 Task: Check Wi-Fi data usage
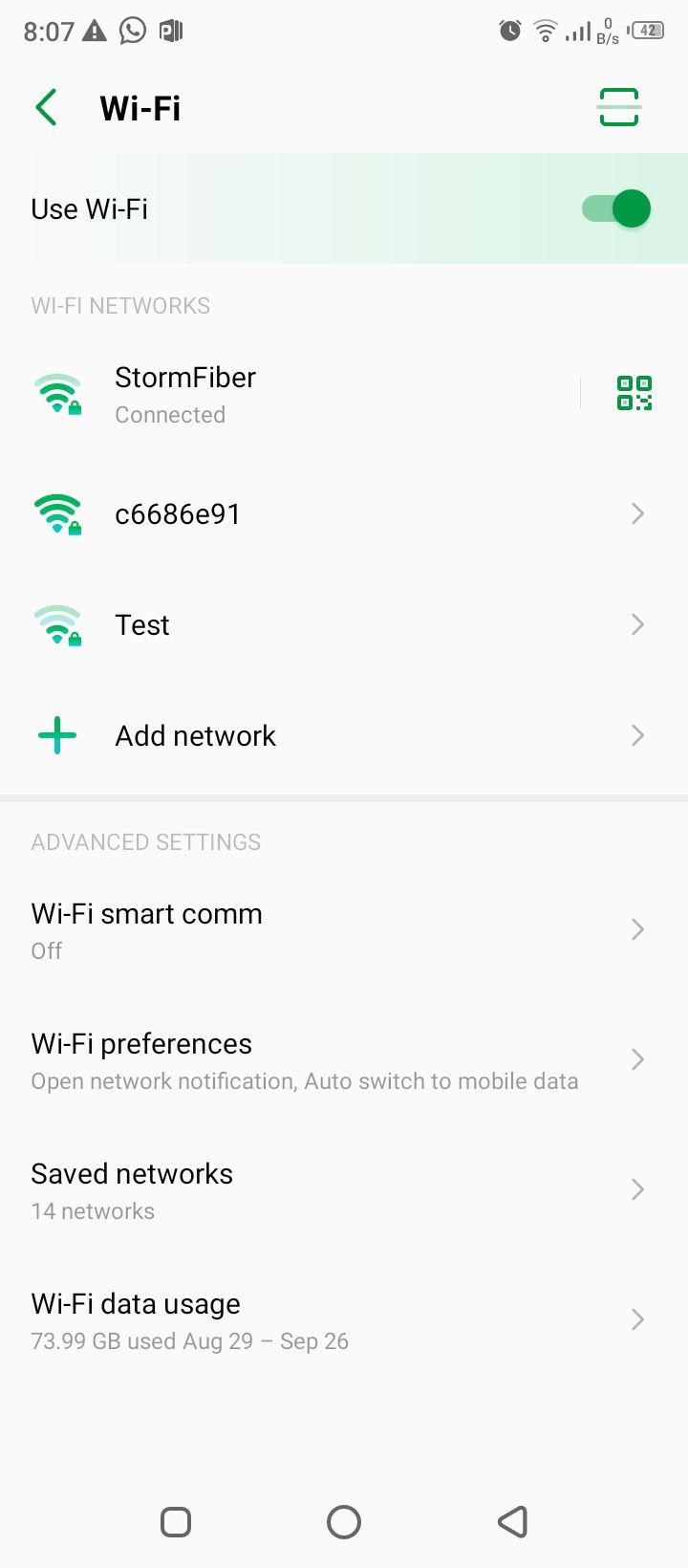coord(344,1320)
